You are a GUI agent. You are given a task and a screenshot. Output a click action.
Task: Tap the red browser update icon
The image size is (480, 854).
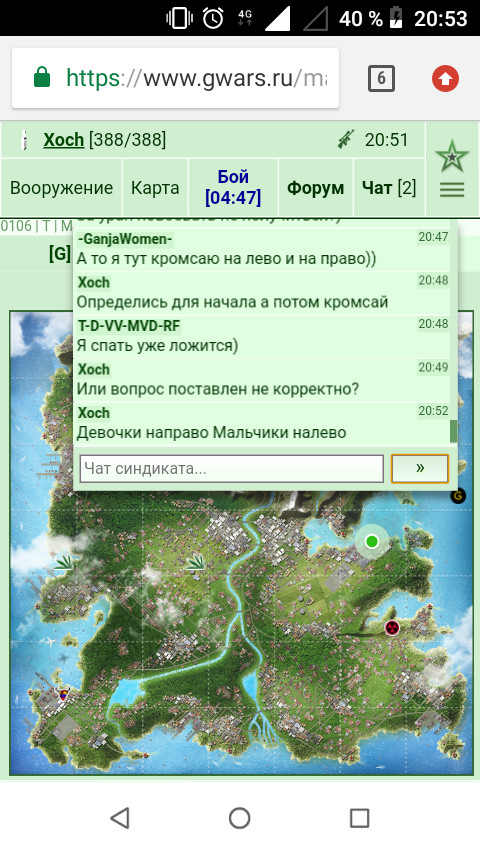pos(446,79)
